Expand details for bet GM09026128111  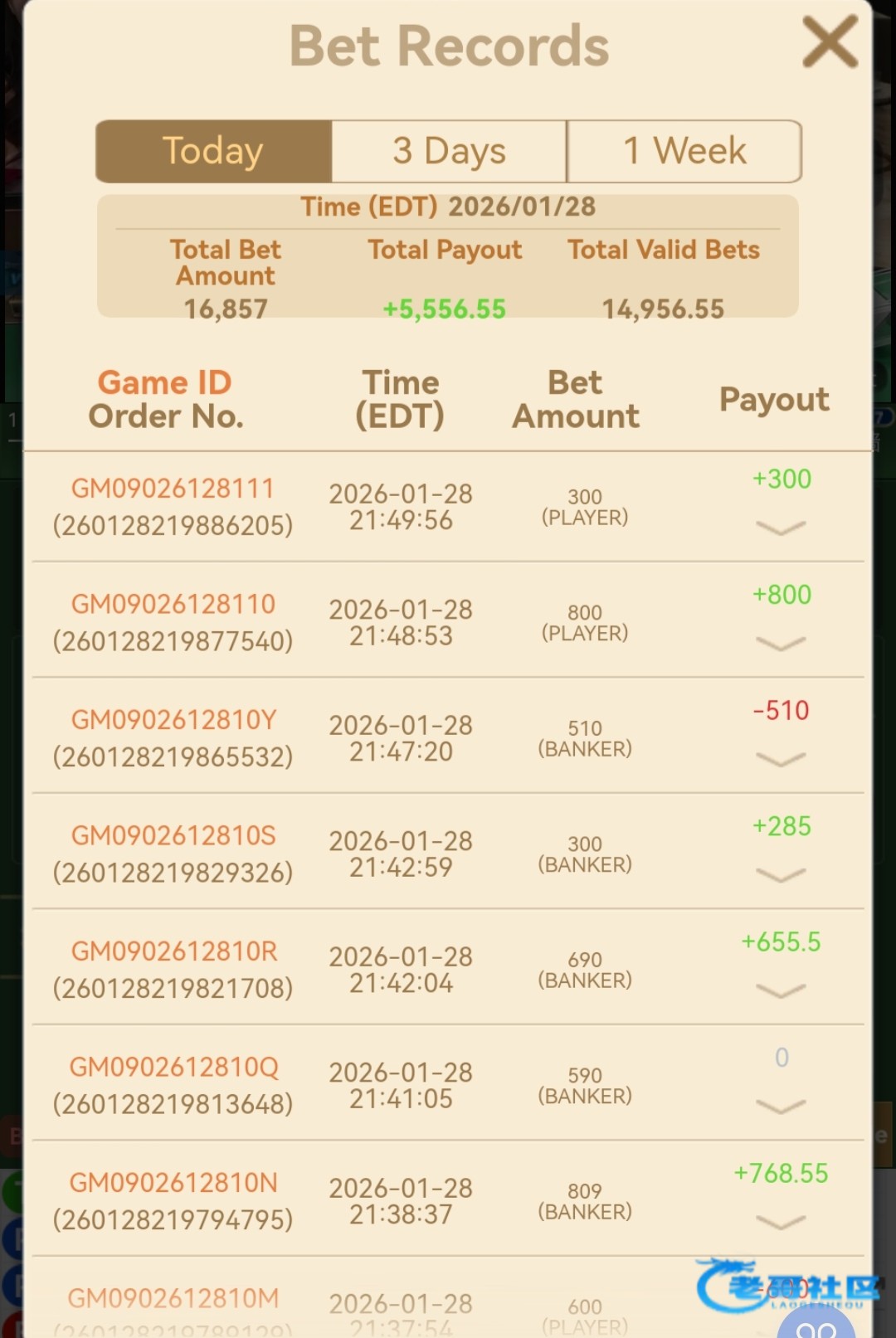[781, 528]
